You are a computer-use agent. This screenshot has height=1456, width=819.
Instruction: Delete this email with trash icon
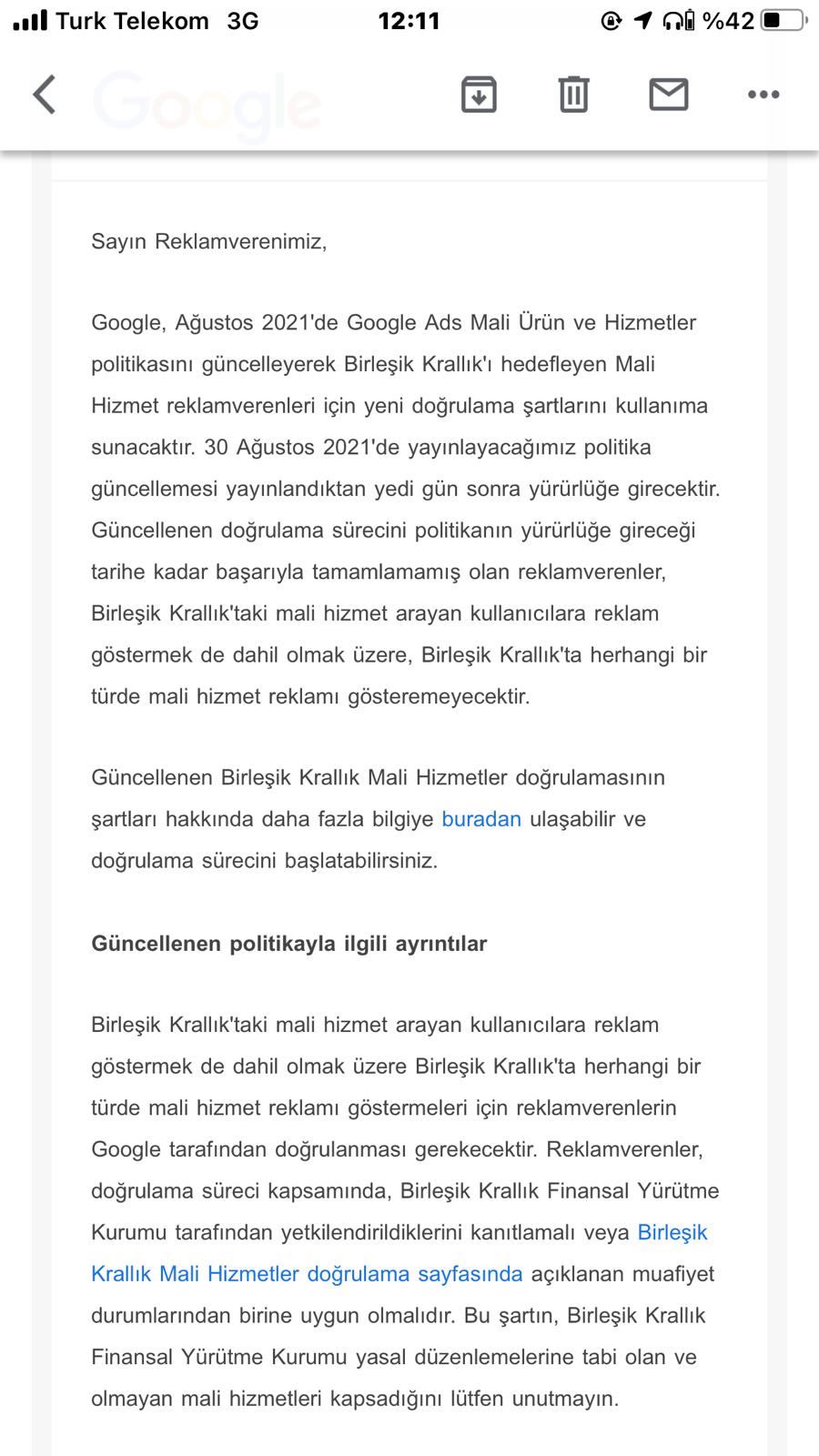573,95
